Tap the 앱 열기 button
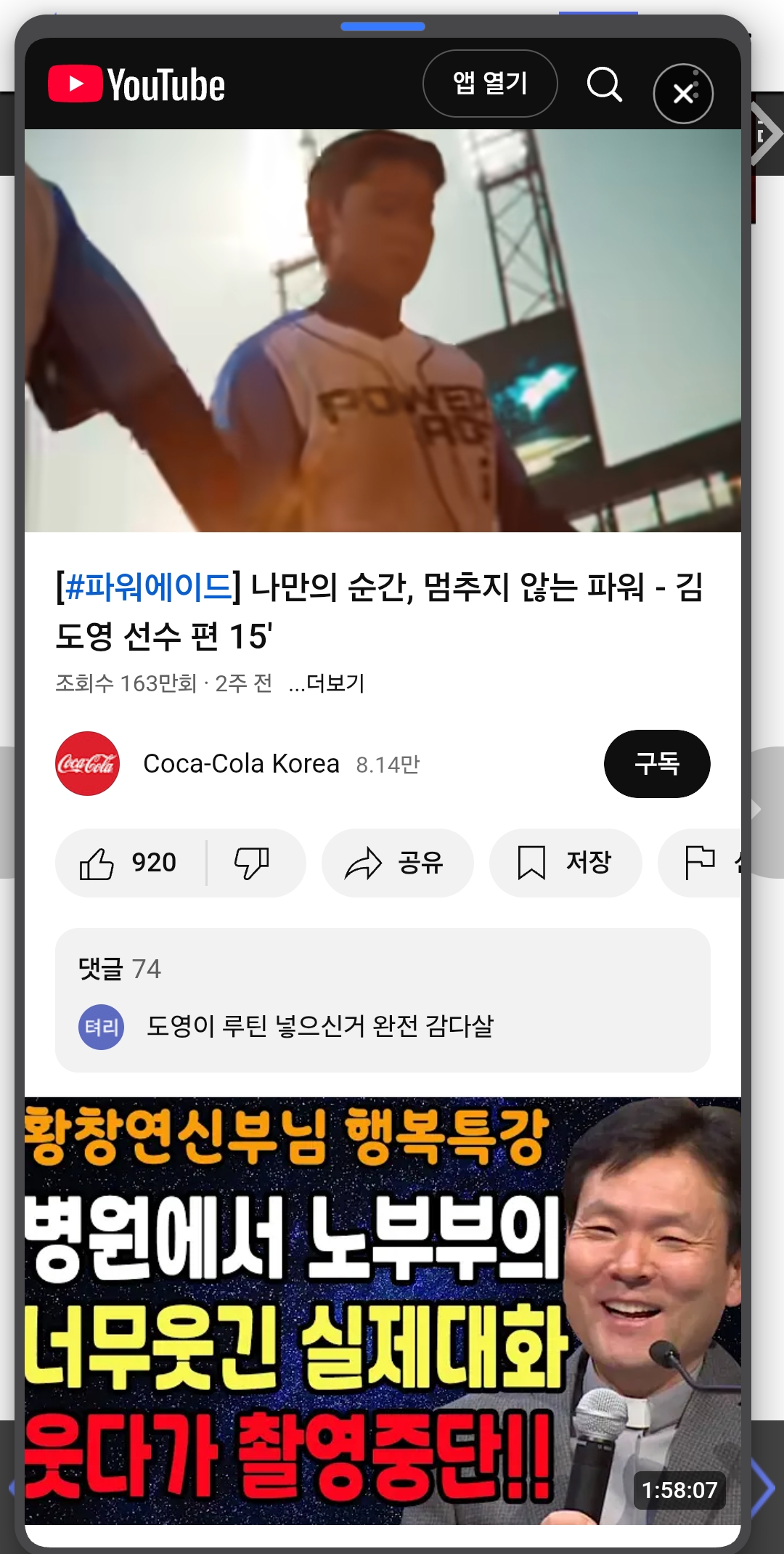Screen dimensions: 784x1554 (x=490, y=84)
